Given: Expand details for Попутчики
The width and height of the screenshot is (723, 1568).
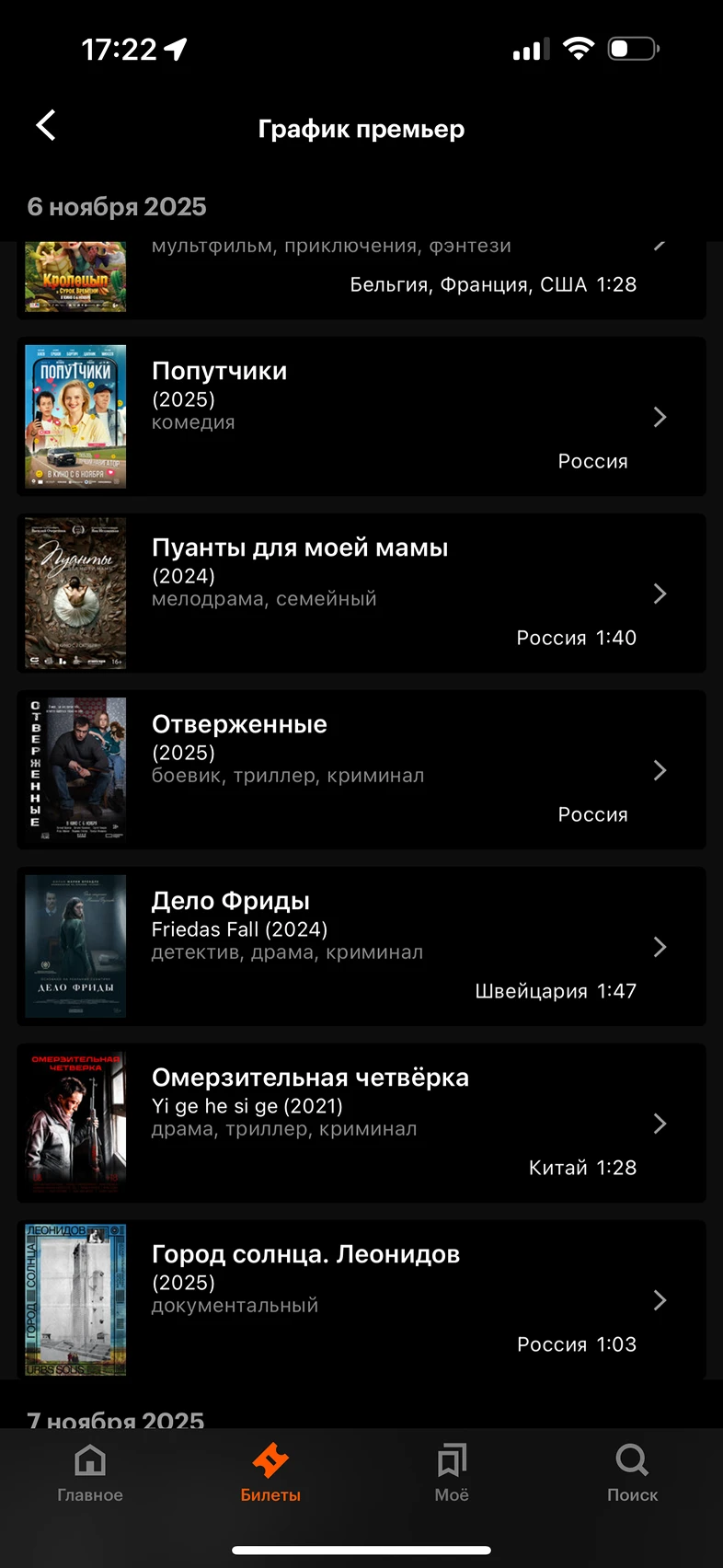Looking at the screenshot, I should coord(660,417).
